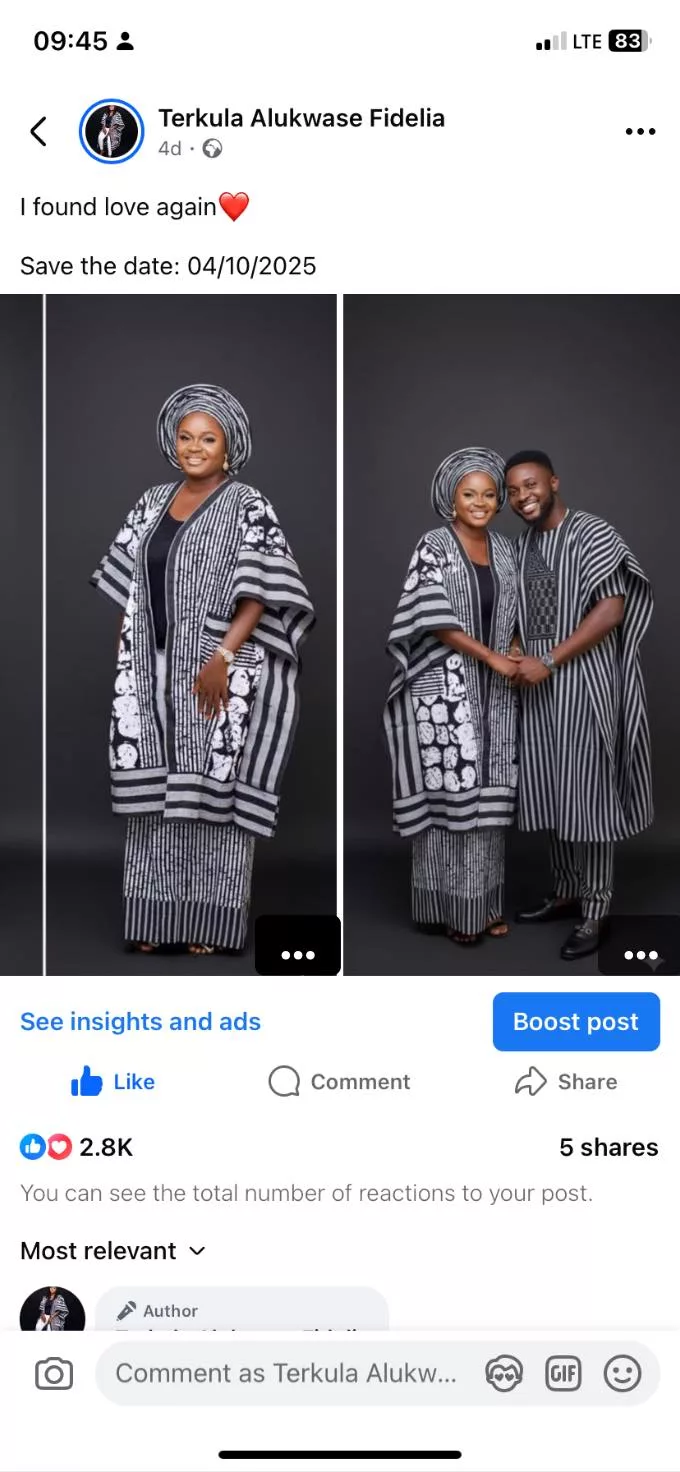Go back using the top-left arrow

coord(39,131)
